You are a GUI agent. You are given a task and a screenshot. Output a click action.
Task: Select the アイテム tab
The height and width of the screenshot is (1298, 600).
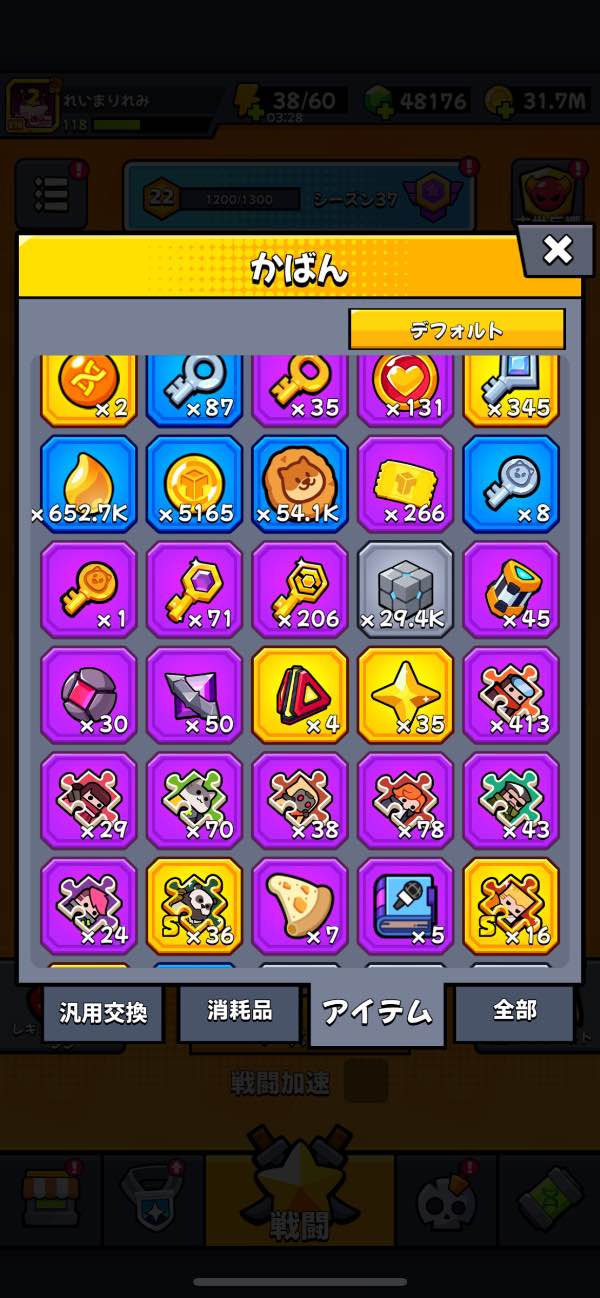point(378,1012)
